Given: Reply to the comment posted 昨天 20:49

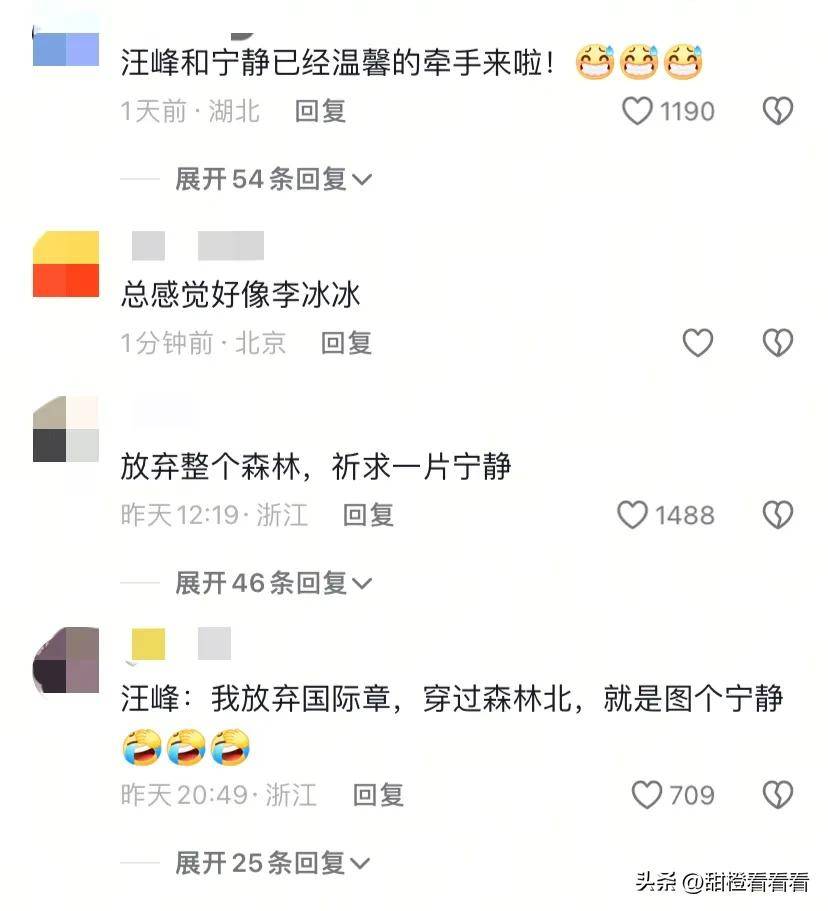Looking at the screenshot, I should 378,795.
